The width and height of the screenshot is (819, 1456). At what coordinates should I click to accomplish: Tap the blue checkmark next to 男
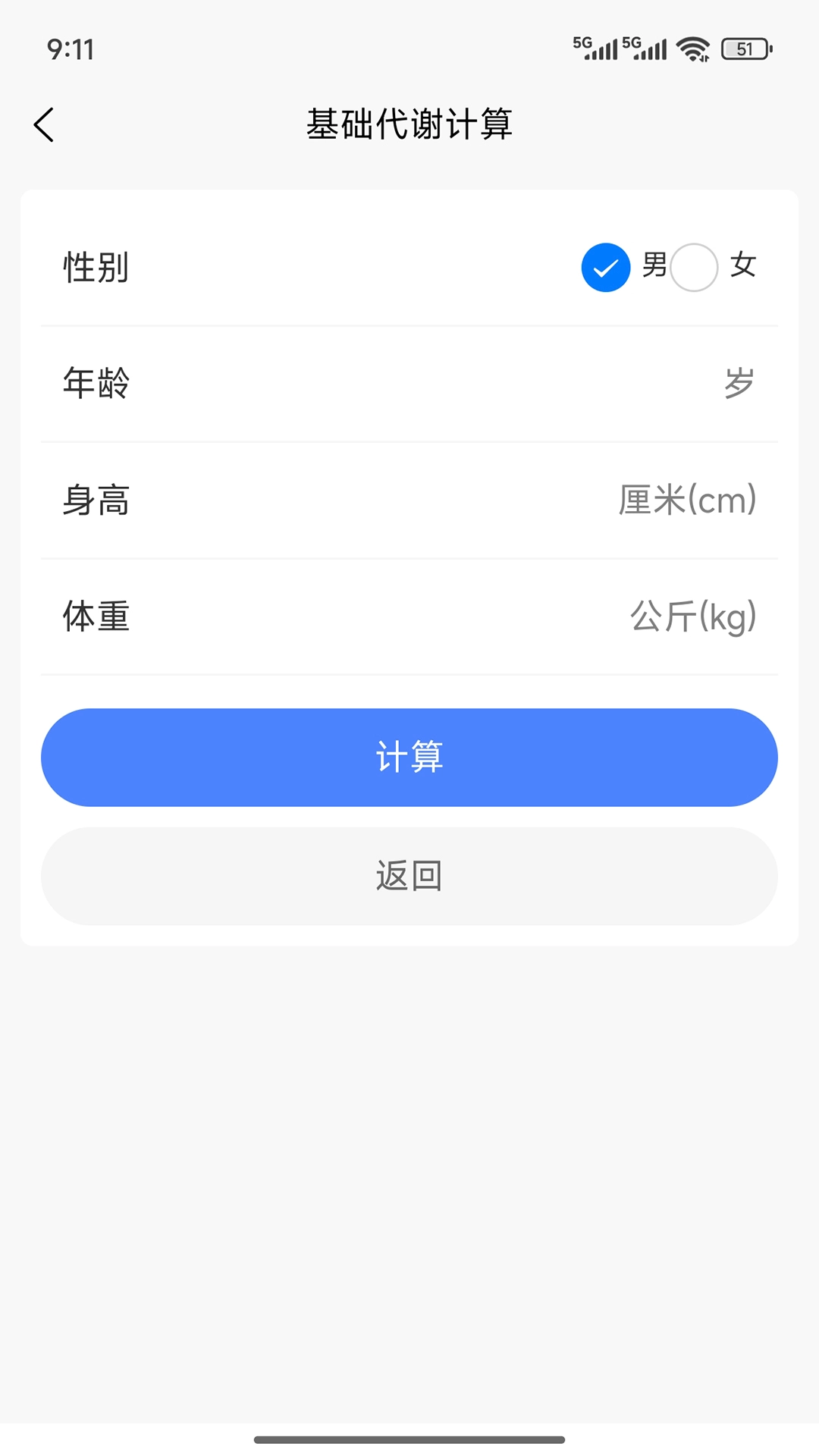[604, 267]
